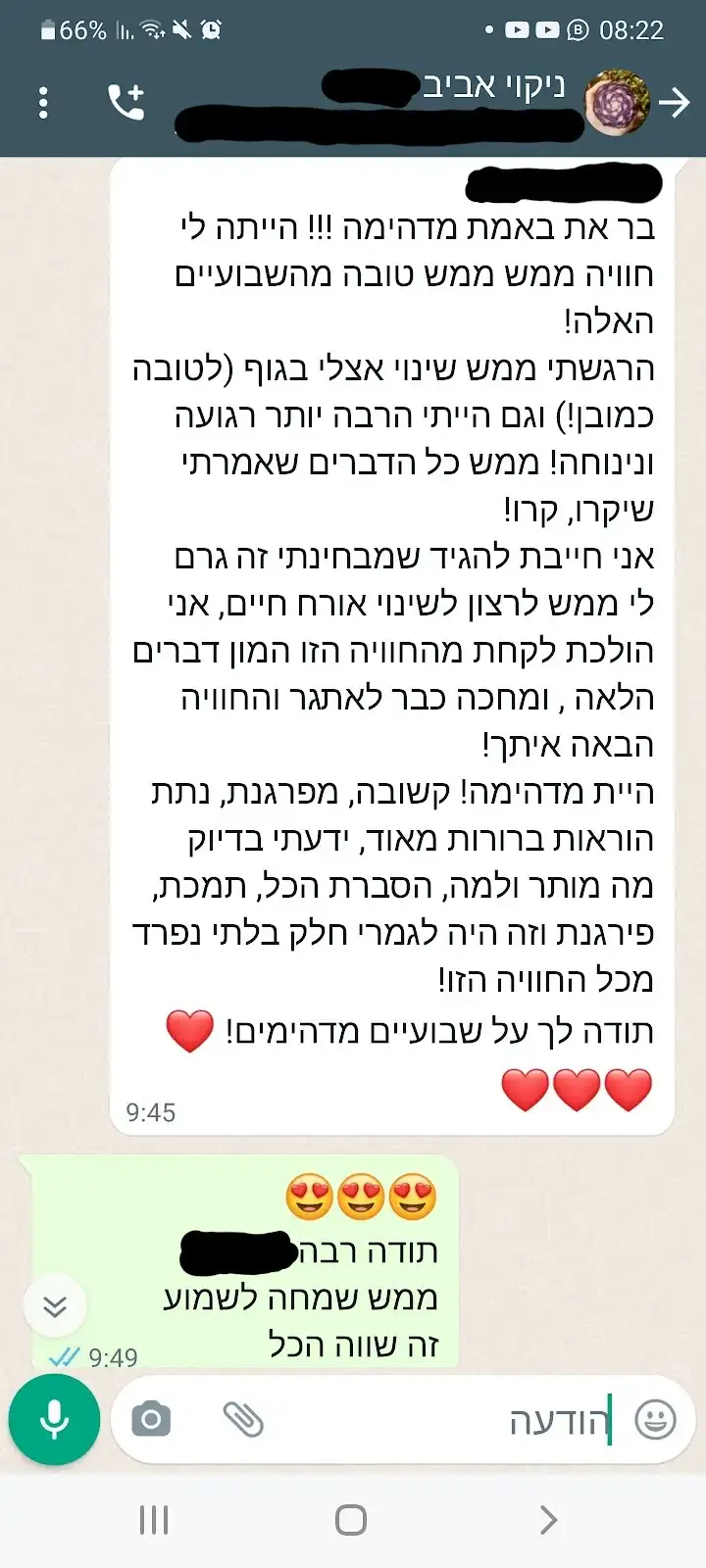Focus the הודעה message input field
706x1568 pixels.
point(441,1419)
